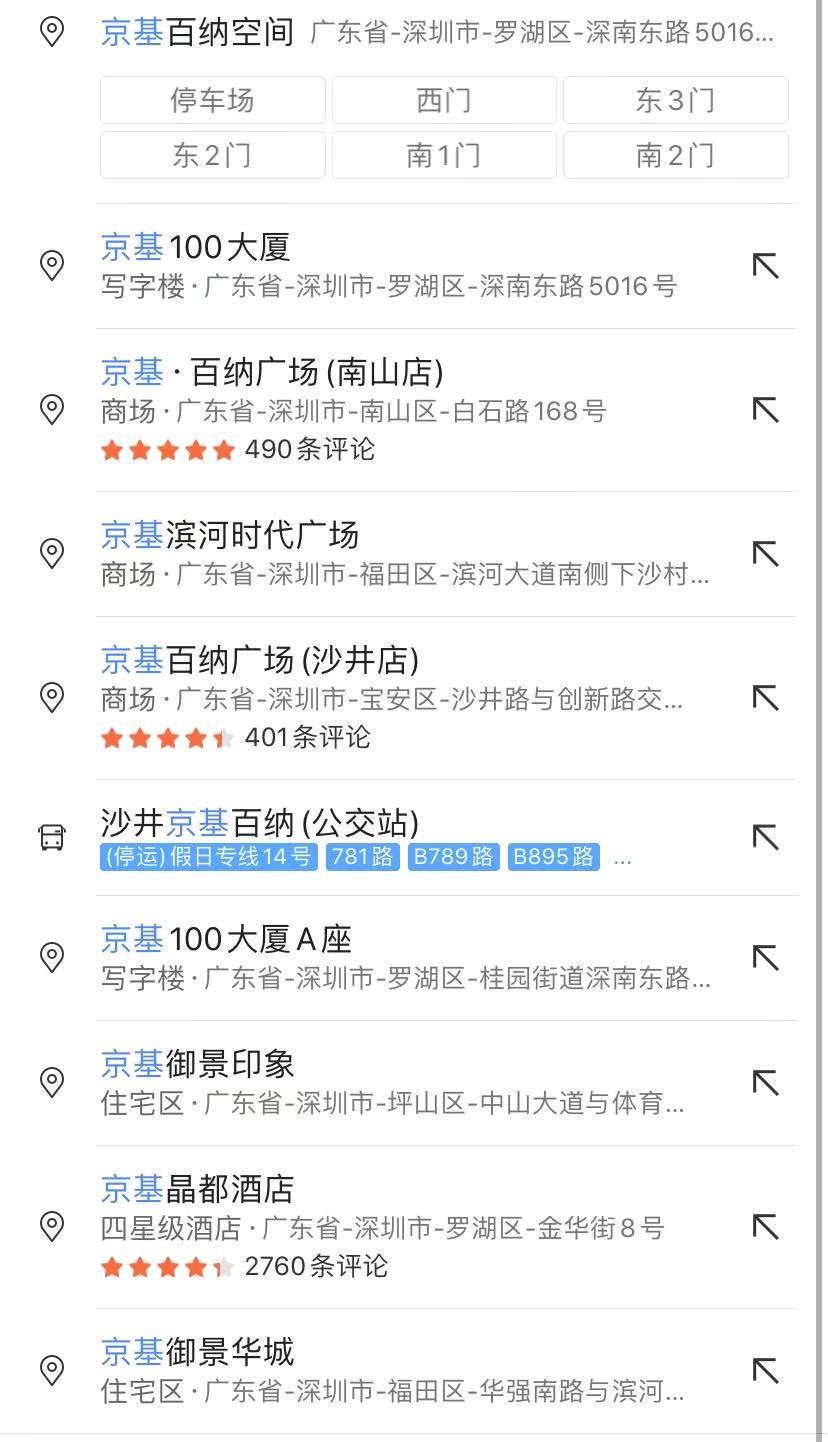Tap the fill arrow beside 京基晶都酒店
This screenshot has width=828, height=1442.
click(x=765, y=1226)
